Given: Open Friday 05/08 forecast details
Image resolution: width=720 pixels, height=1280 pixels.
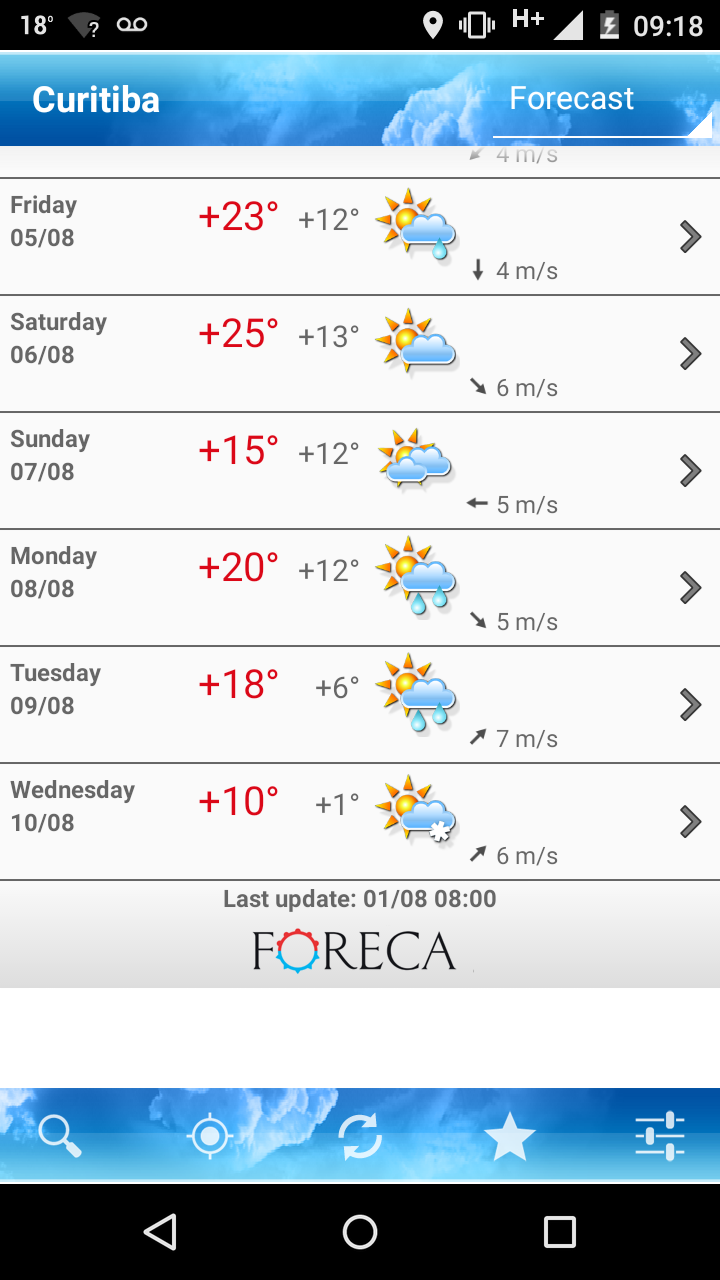Looking at the screenshot, I should (360, 237).
